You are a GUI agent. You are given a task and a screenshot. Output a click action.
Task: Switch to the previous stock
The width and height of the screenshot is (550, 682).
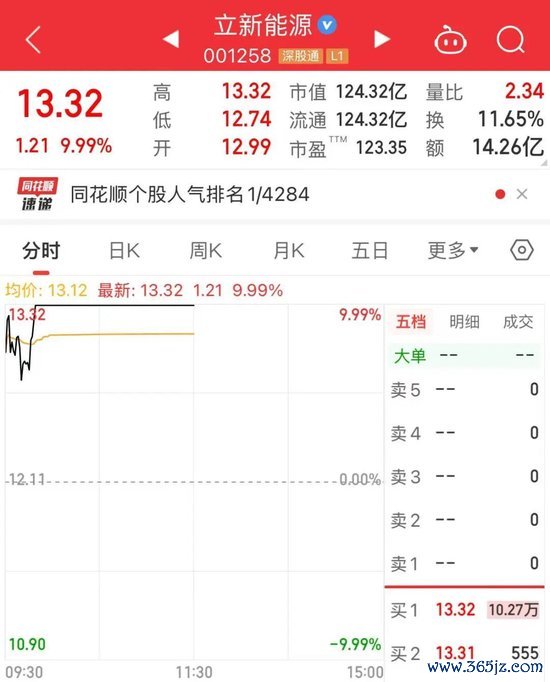tap(171, 39)
